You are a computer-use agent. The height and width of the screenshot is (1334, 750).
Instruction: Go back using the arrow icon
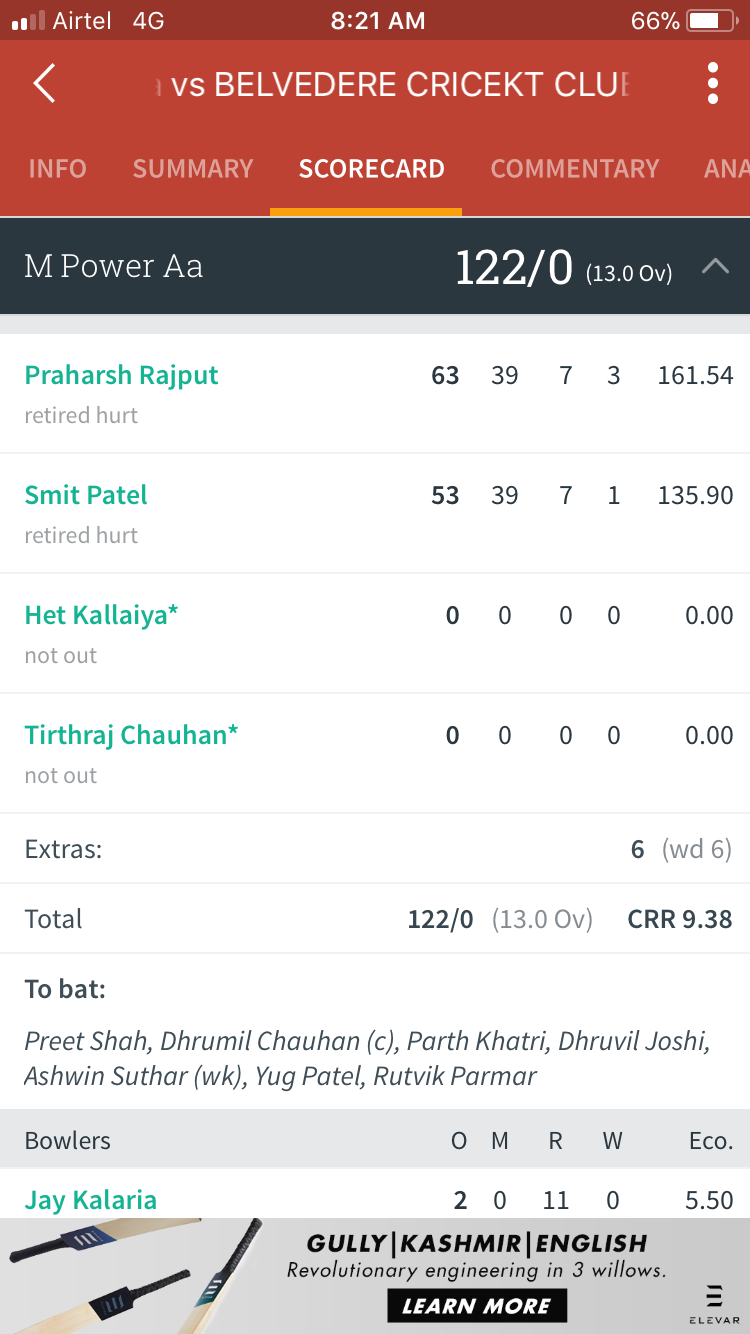(44, 83)
